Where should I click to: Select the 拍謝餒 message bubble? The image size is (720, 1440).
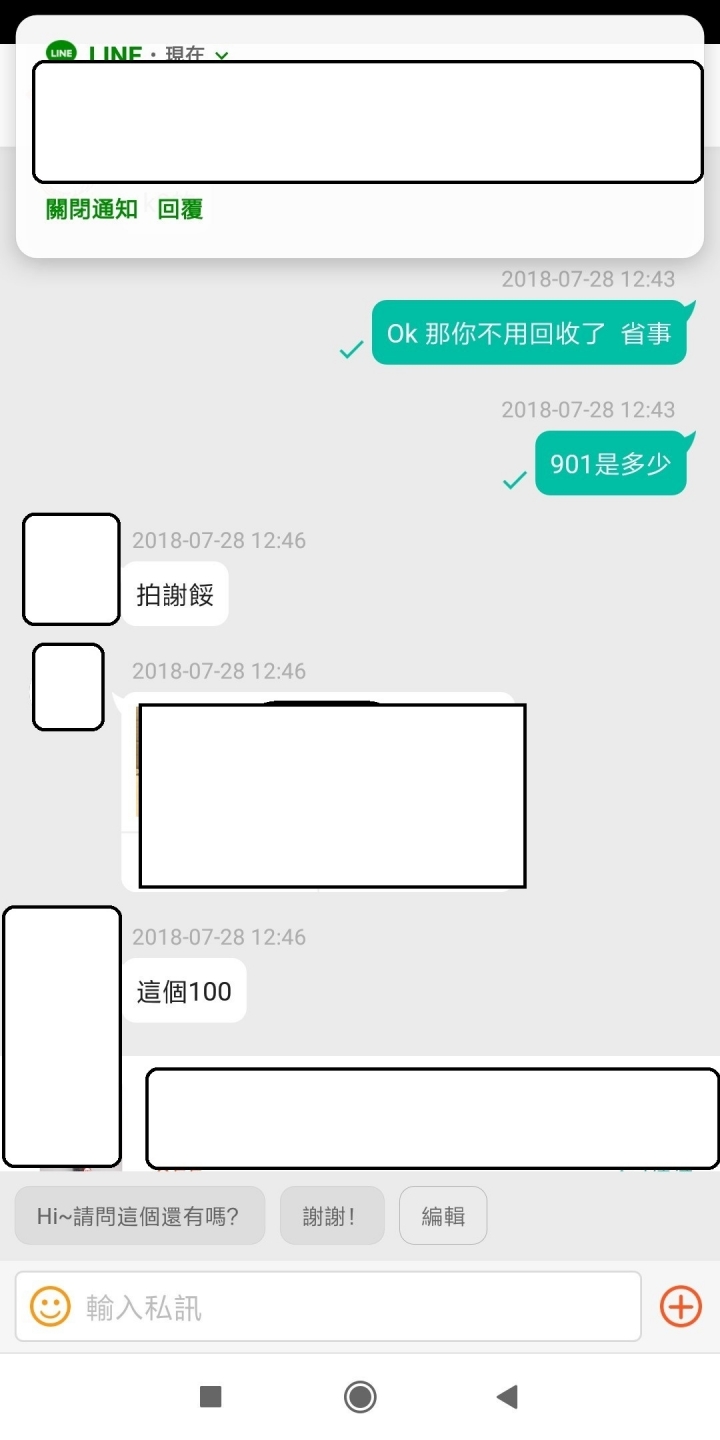tap(175, 592)
